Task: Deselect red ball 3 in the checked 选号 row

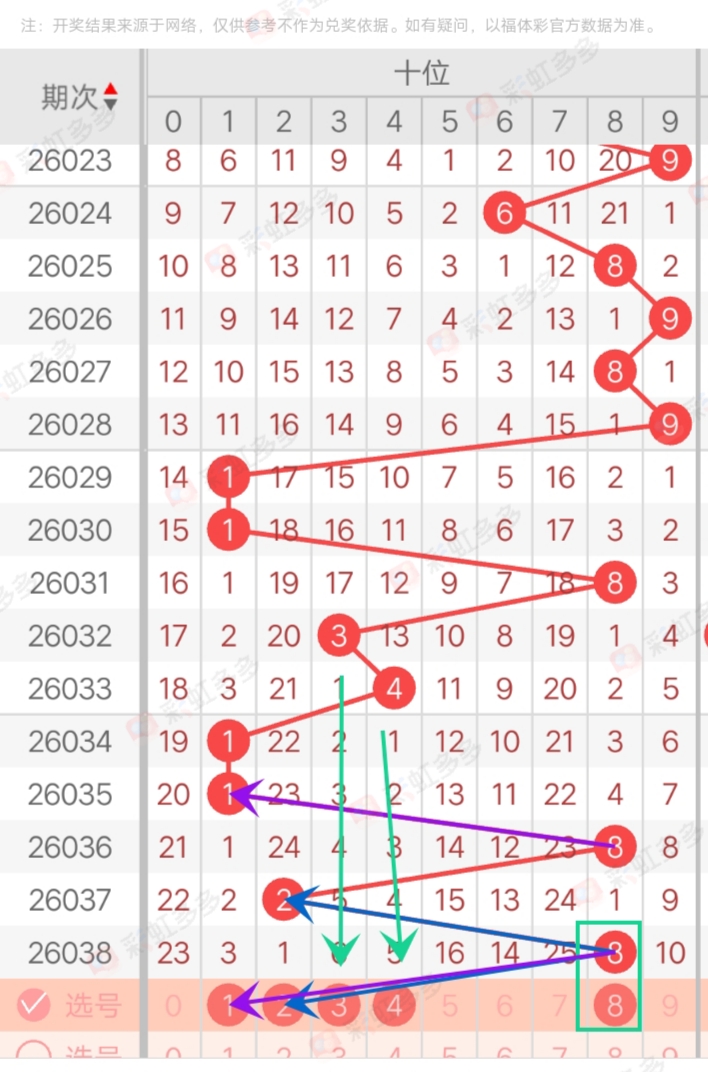Action: pos(339,1005)
